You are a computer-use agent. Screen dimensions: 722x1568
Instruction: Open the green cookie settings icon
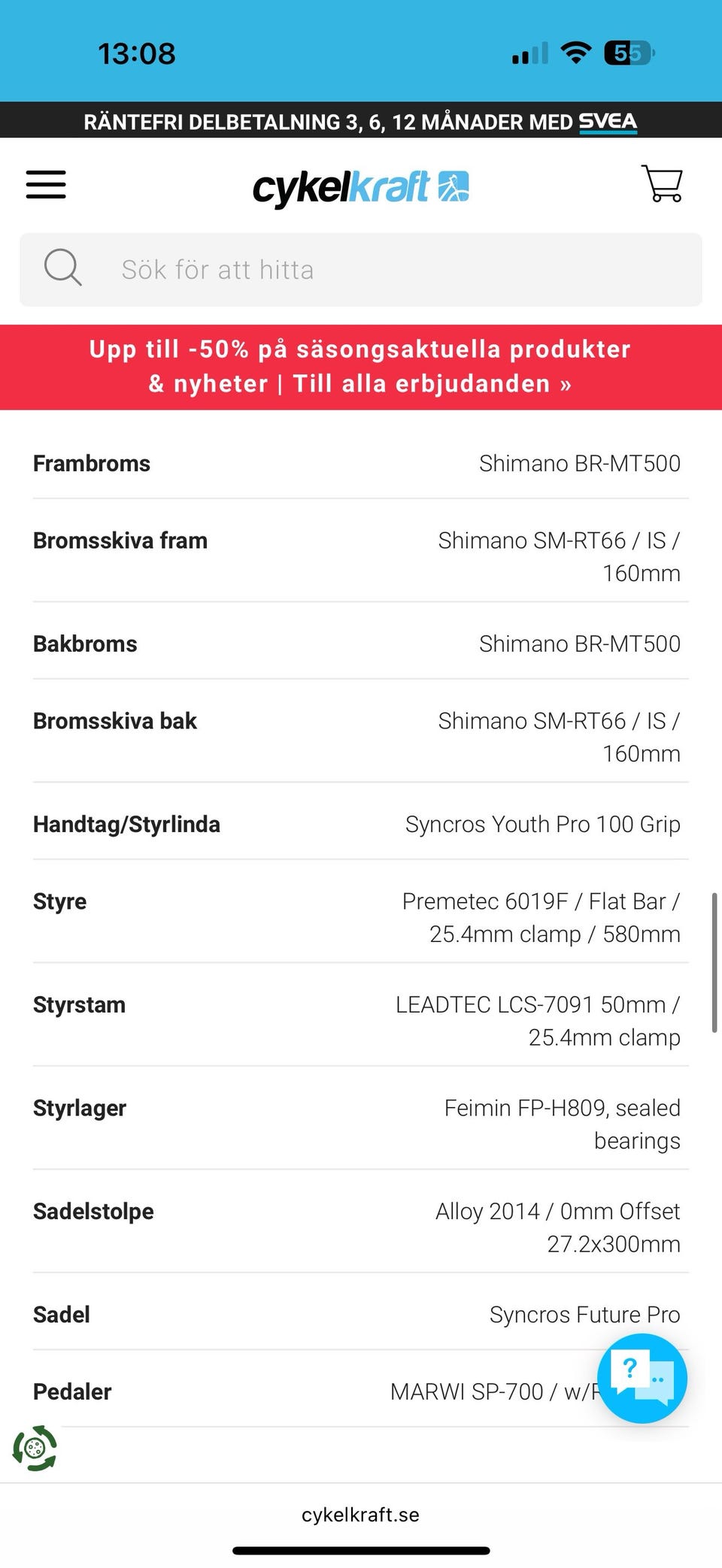tap(35, 1448)
